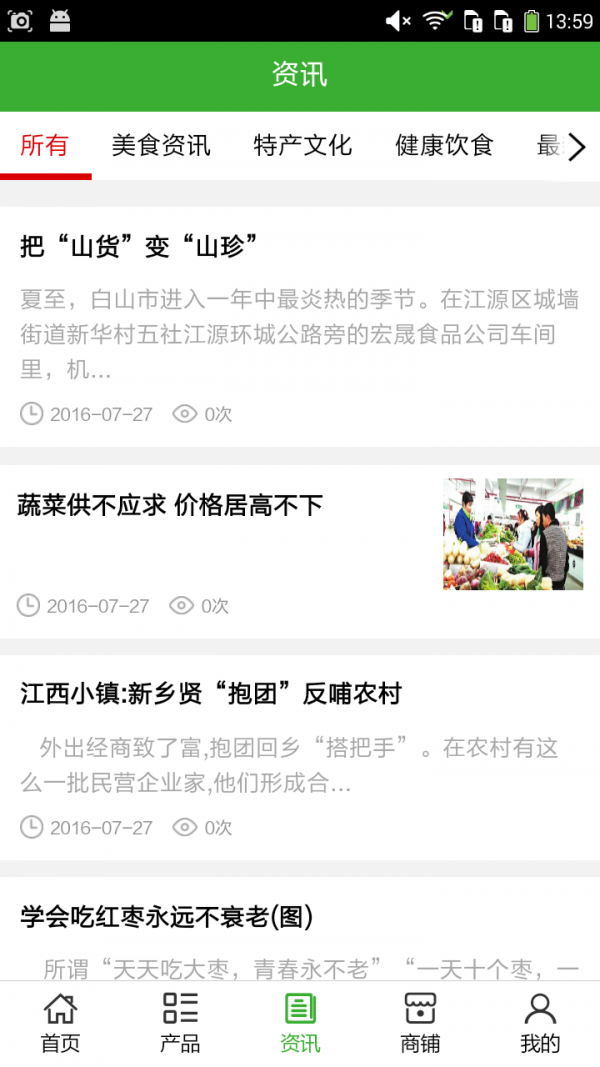Screen dimensions: 600x1067
Task: Show the 健康饮食 tab
Action: [445, 146]
